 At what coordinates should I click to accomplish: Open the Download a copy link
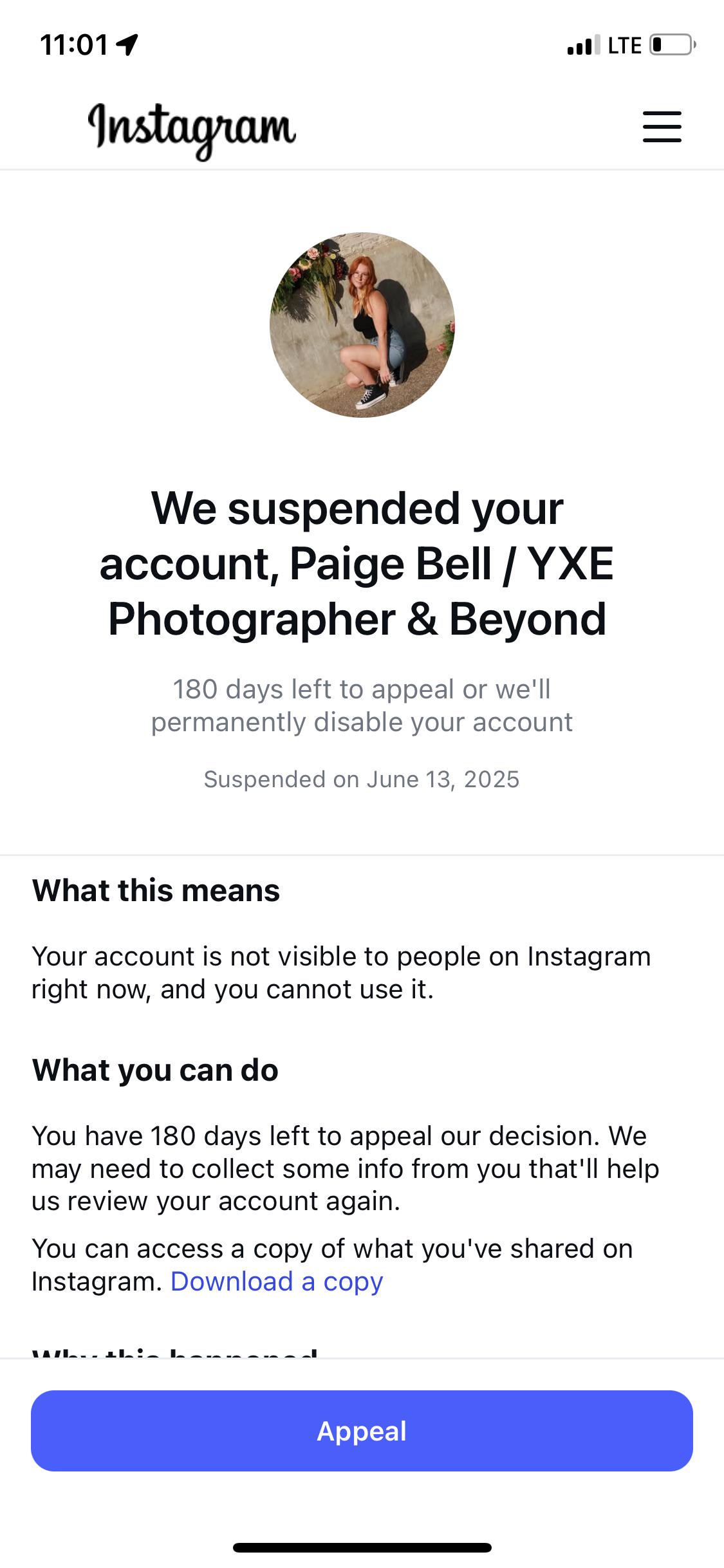[x=277, y=1282]
